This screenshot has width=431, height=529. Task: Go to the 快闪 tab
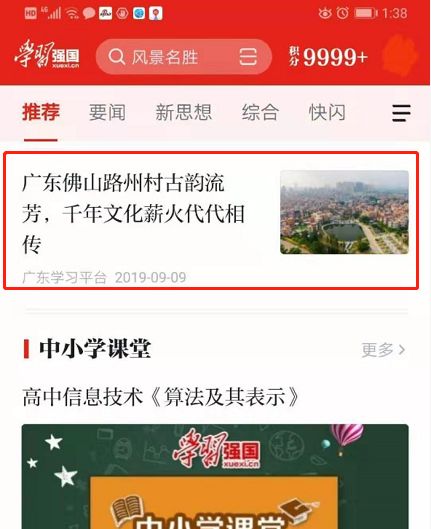[x=327, y=112]
